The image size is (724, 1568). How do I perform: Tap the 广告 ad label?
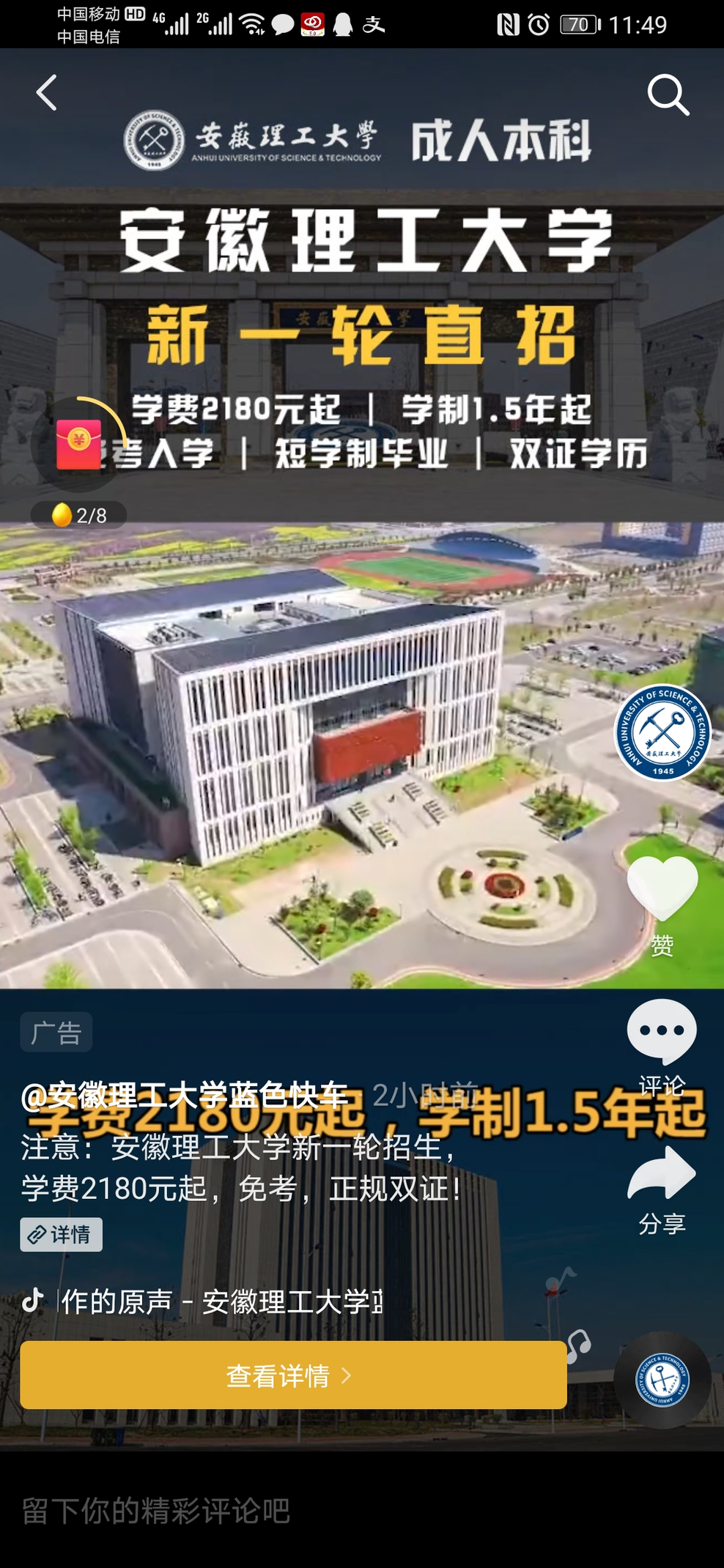(x=56, y=1032)
